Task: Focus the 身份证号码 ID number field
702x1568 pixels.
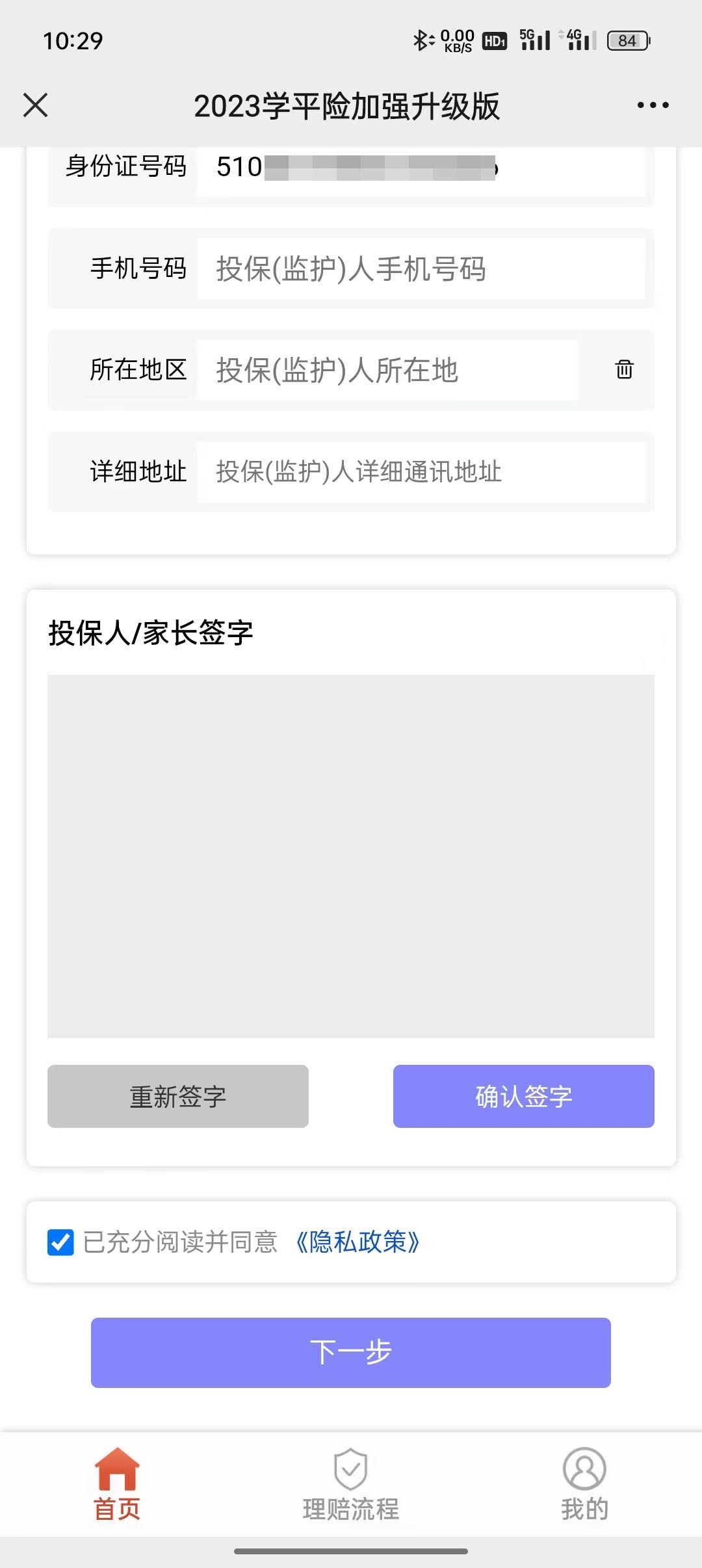Action: [421, 168]
